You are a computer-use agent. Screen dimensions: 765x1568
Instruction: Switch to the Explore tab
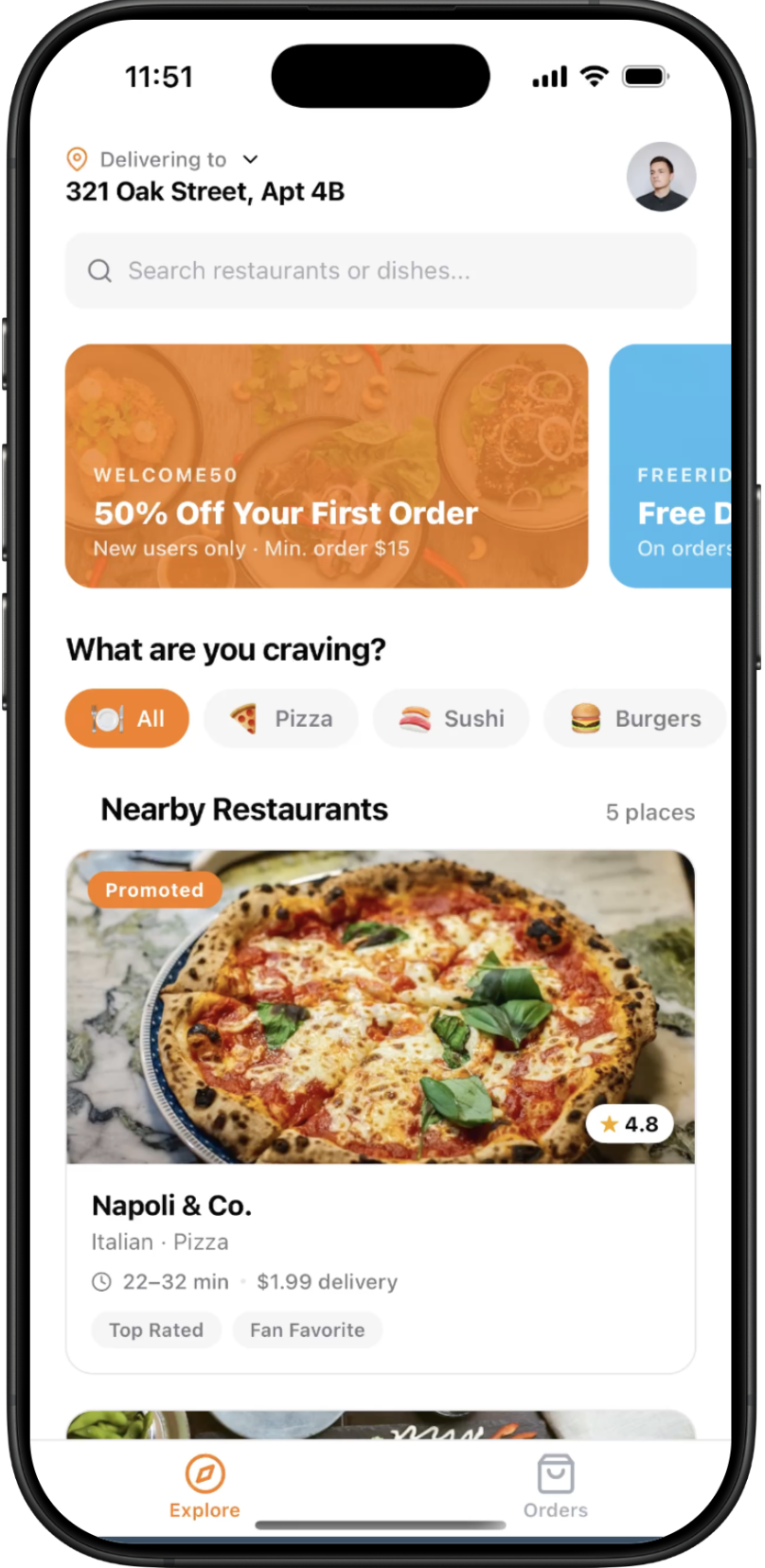click(205, 1488)
